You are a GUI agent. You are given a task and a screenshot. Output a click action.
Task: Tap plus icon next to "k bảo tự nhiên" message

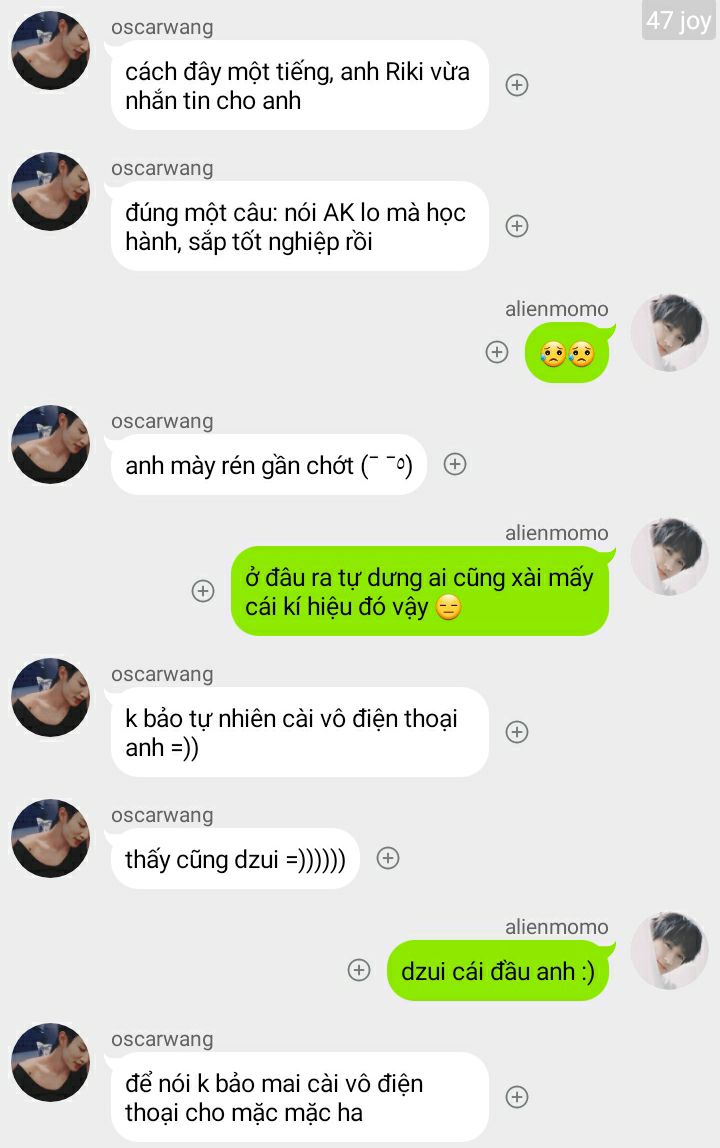point(516,732)
